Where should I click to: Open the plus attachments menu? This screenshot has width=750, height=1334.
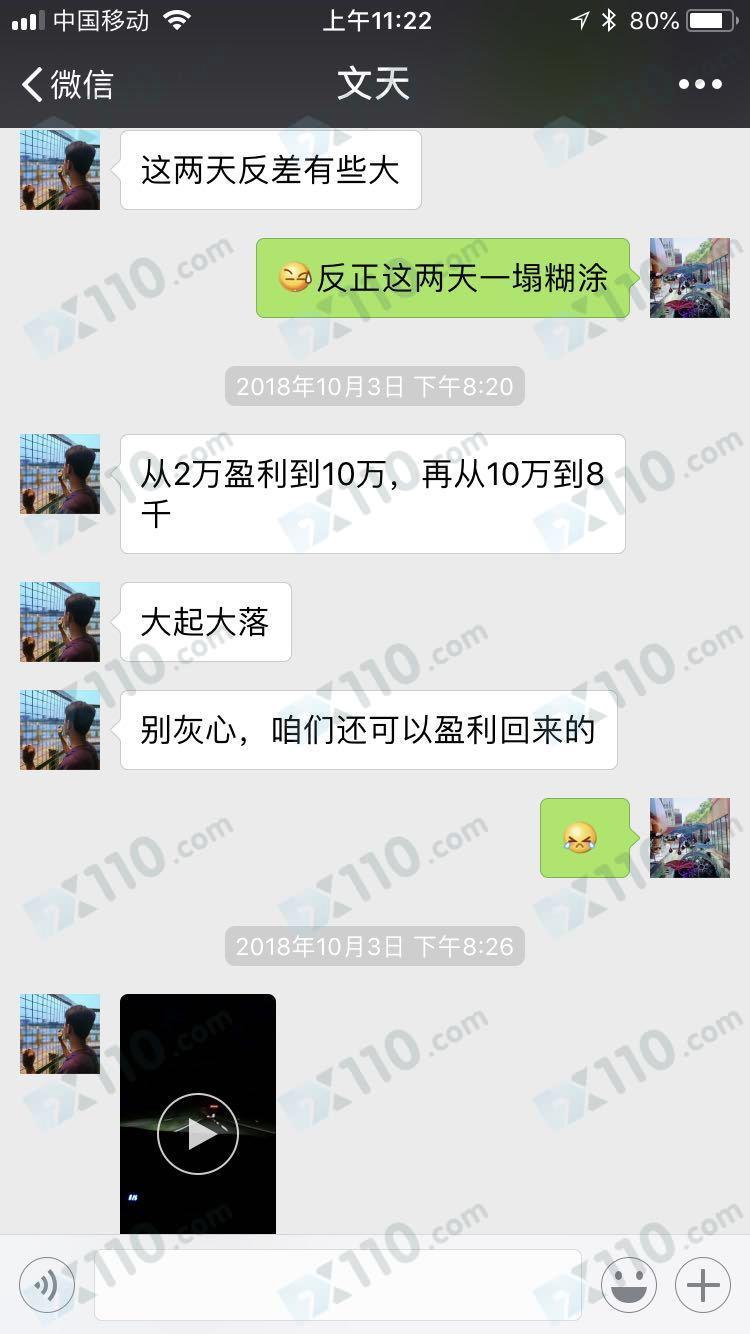pyautogui.click(x=702, y=1285)
